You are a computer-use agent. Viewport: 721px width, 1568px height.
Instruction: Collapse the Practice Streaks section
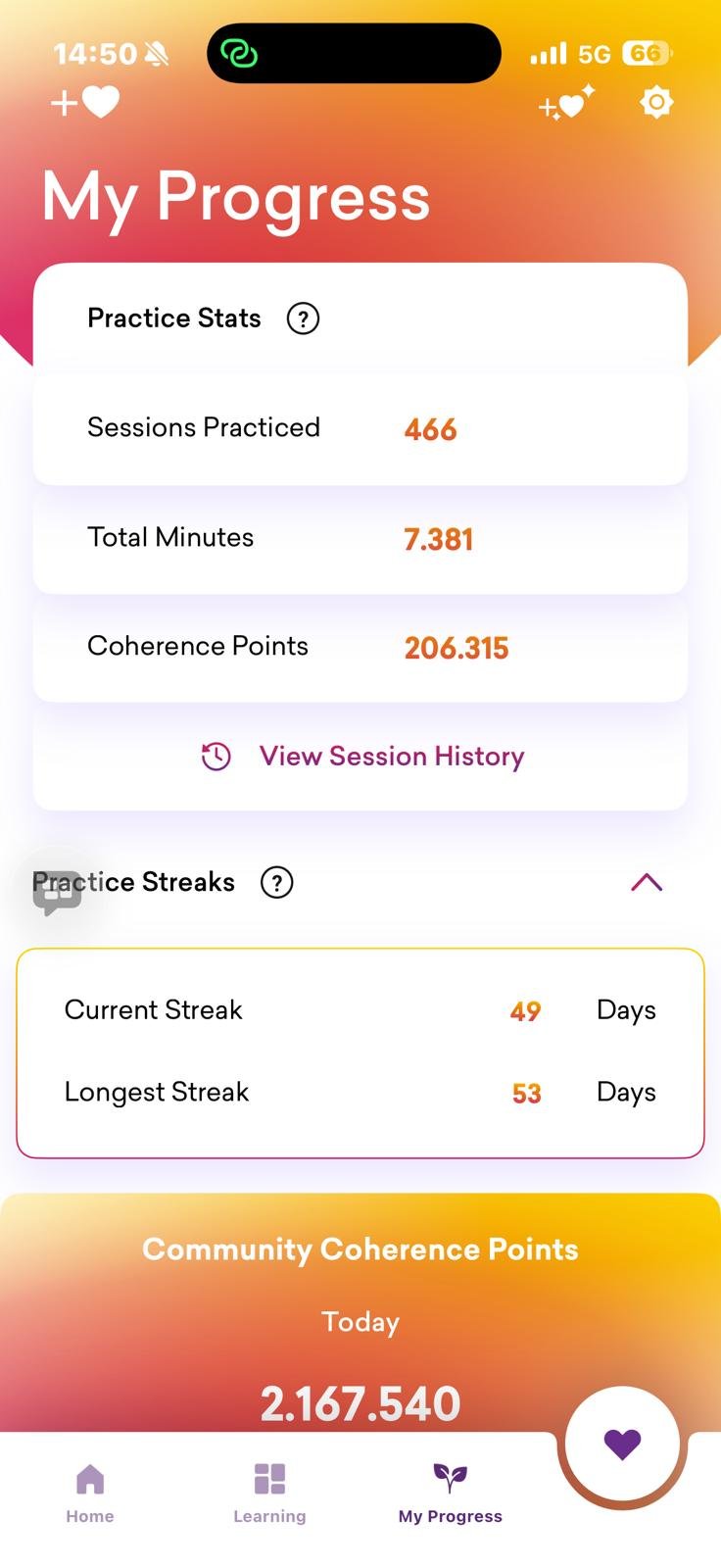646,882
